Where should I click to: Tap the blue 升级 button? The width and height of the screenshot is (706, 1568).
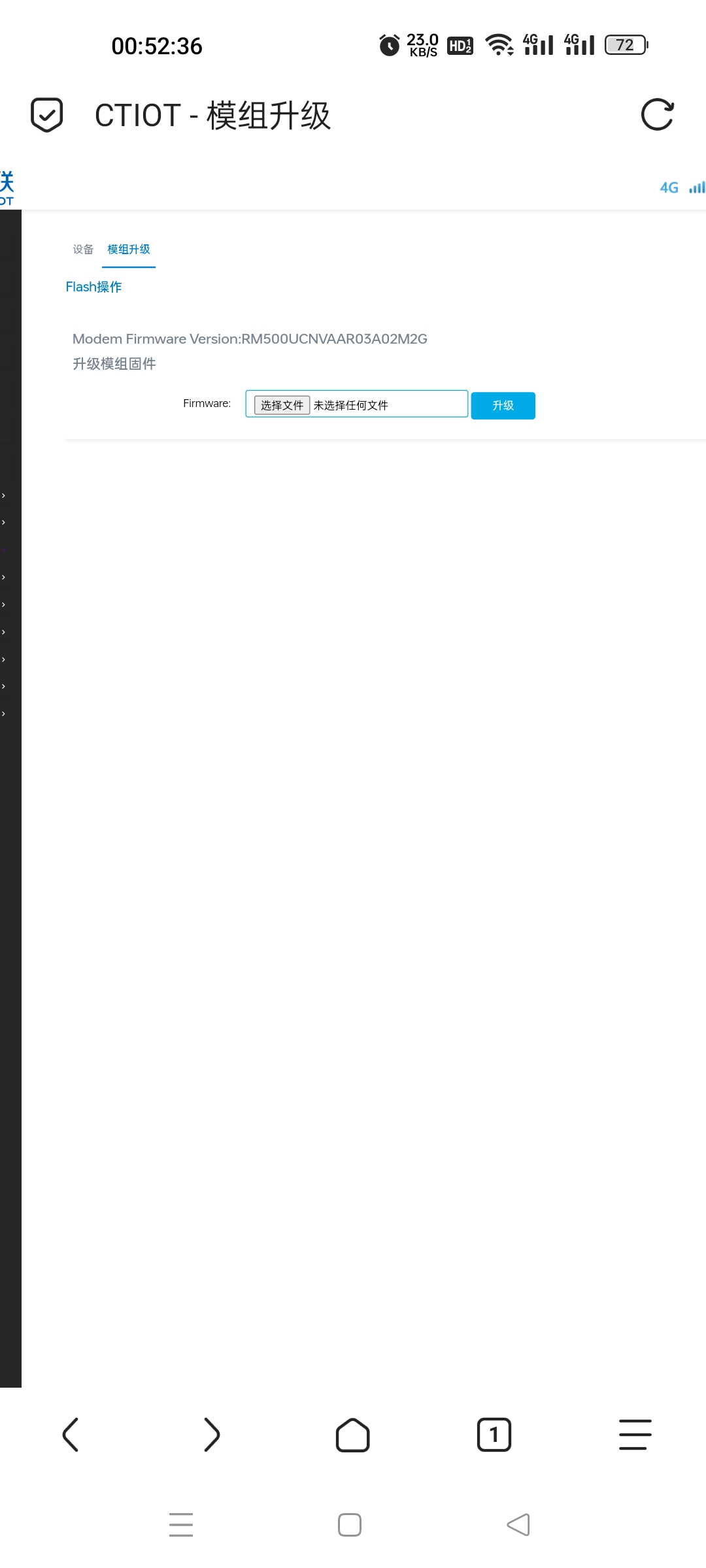pyautogui.click(x=503, y=406)
